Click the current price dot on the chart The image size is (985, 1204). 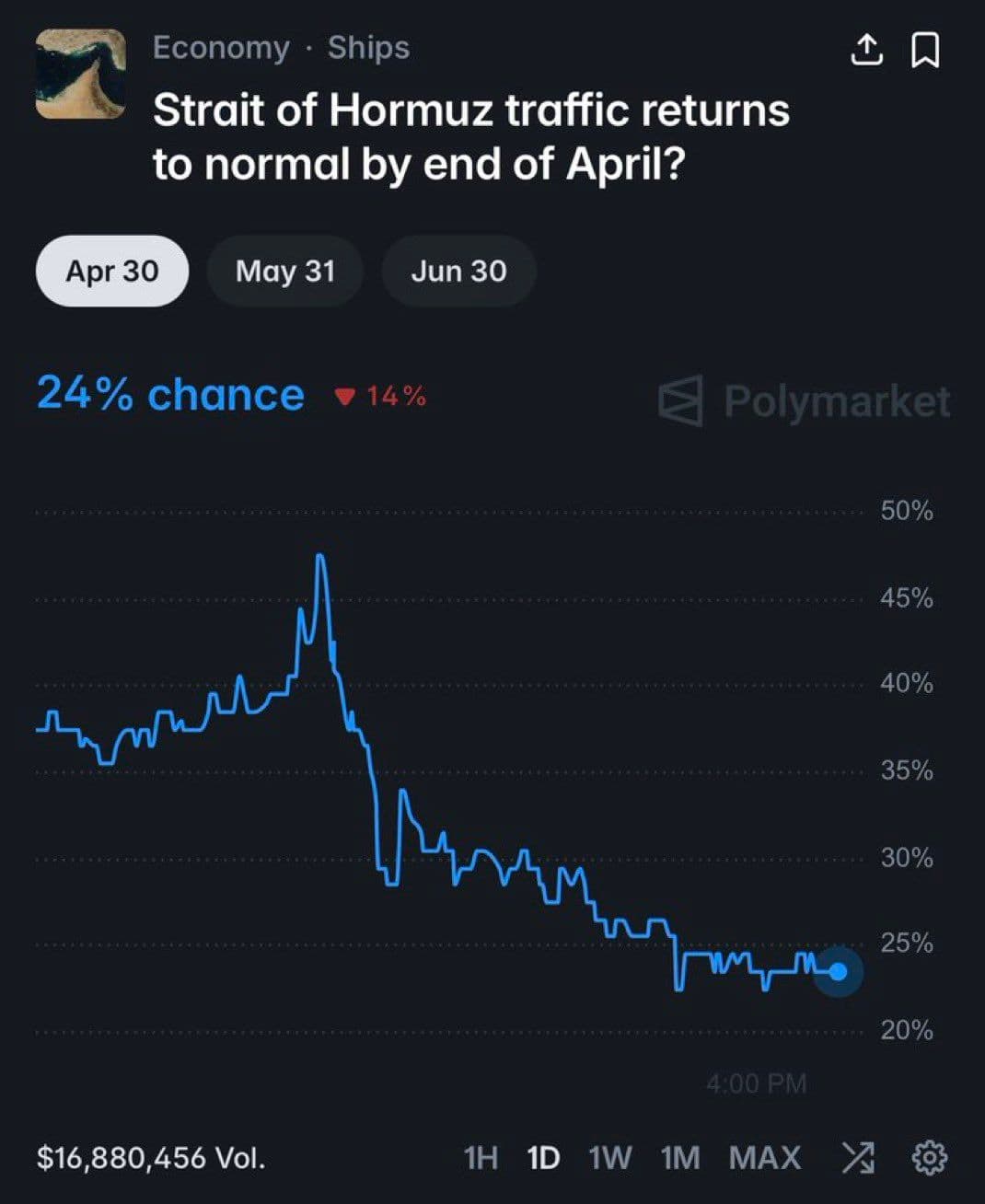pos(837,970)
